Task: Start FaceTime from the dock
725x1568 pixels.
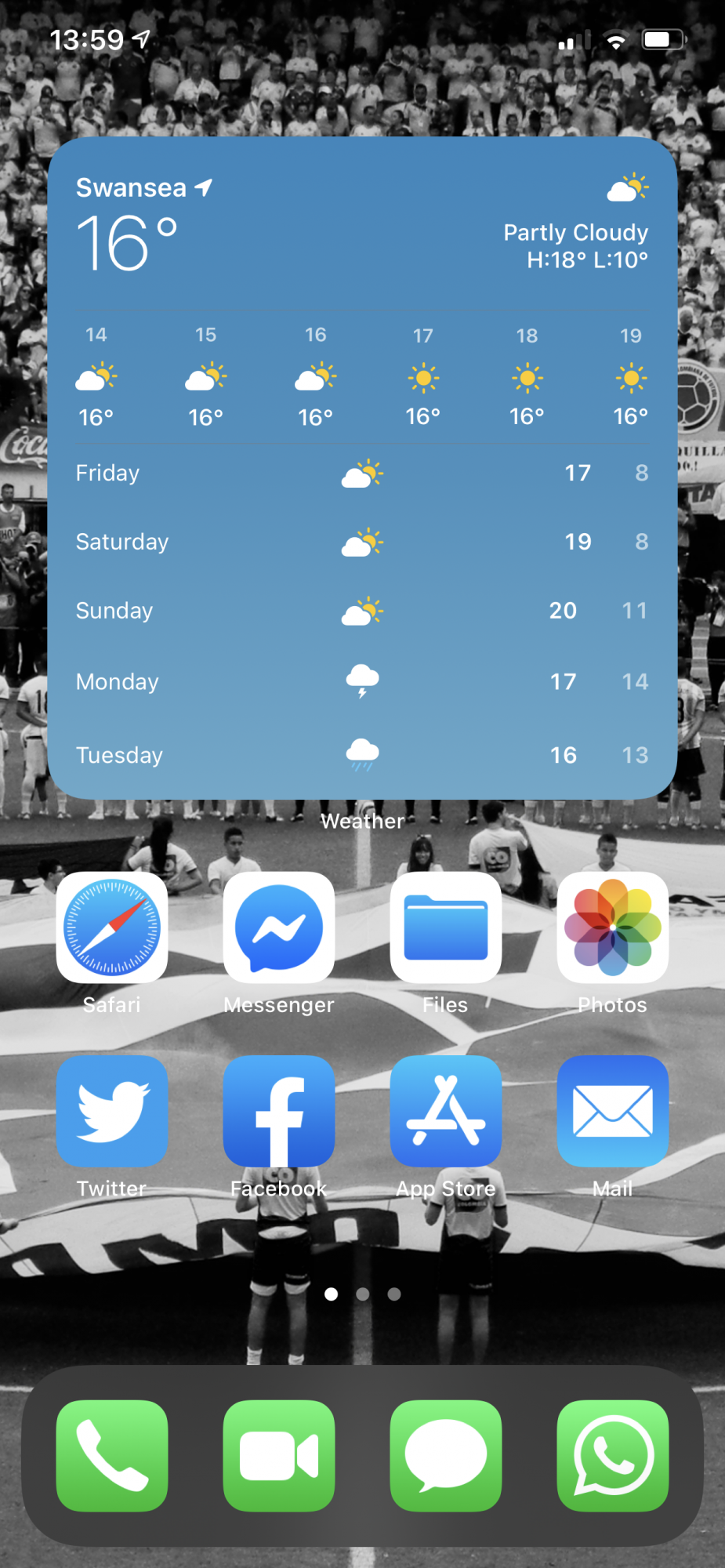Action: (x=279, y=1455)
